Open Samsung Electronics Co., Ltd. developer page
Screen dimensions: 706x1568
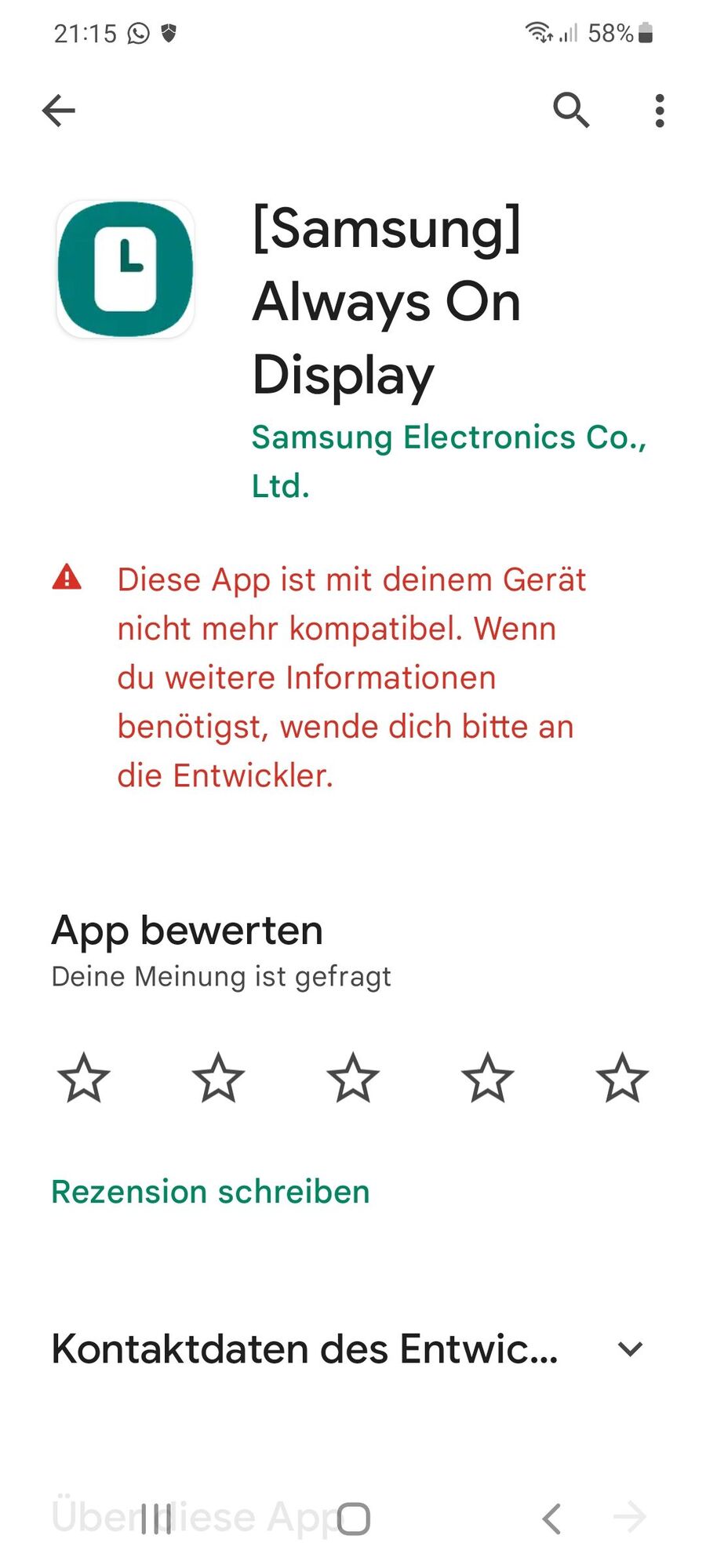pos(447,437)
